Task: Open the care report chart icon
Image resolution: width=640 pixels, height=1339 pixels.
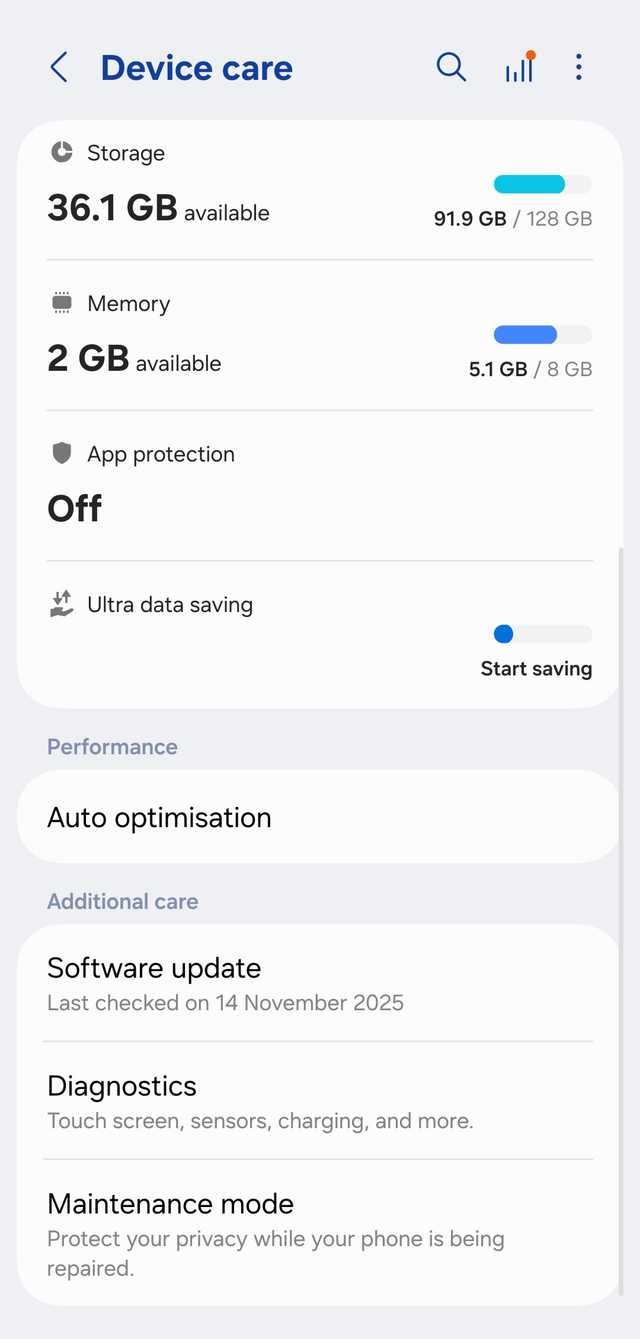Action: click(x=519, y=68)
